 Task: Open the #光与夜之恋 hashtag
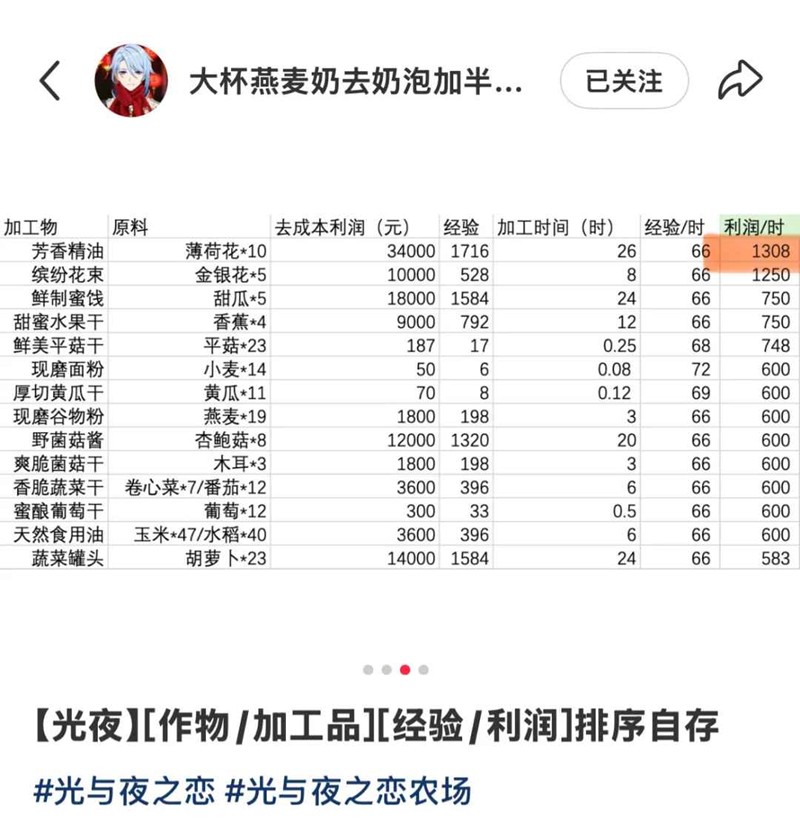(124, 792)
